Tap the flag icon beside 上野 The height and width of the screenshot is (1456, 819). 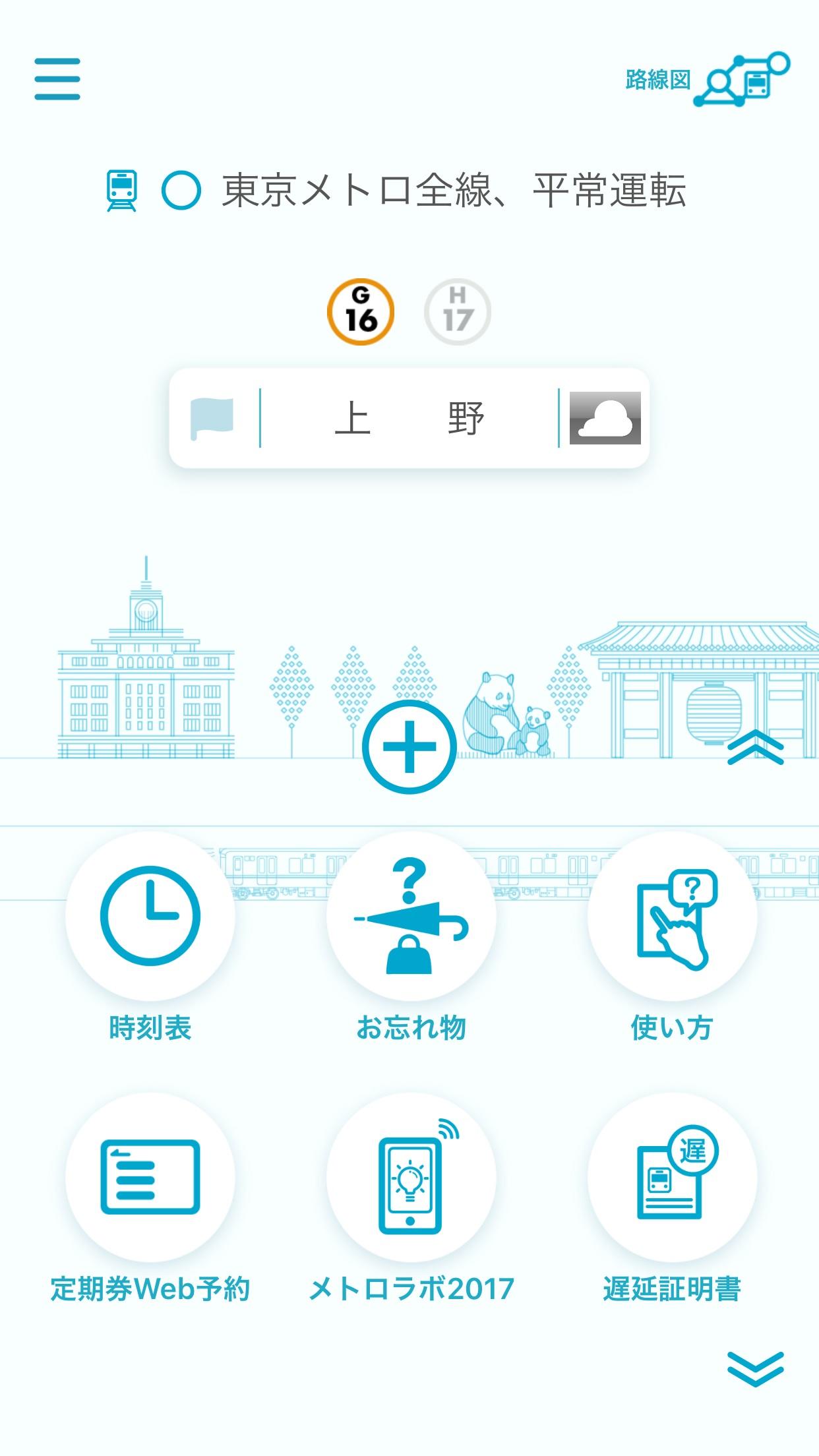pyautogui.click(x=212, y=418)
